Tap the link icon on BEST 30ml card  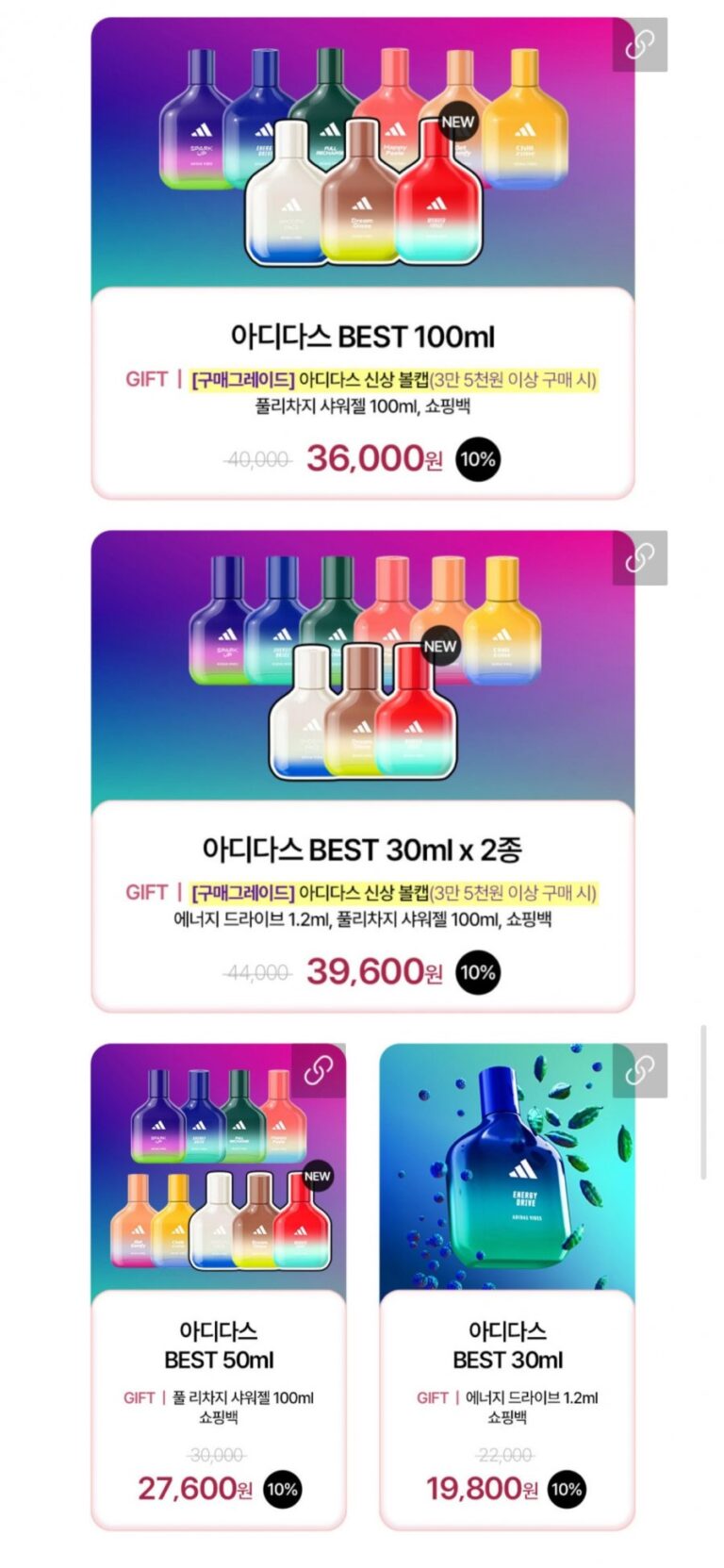[640, 1070]
